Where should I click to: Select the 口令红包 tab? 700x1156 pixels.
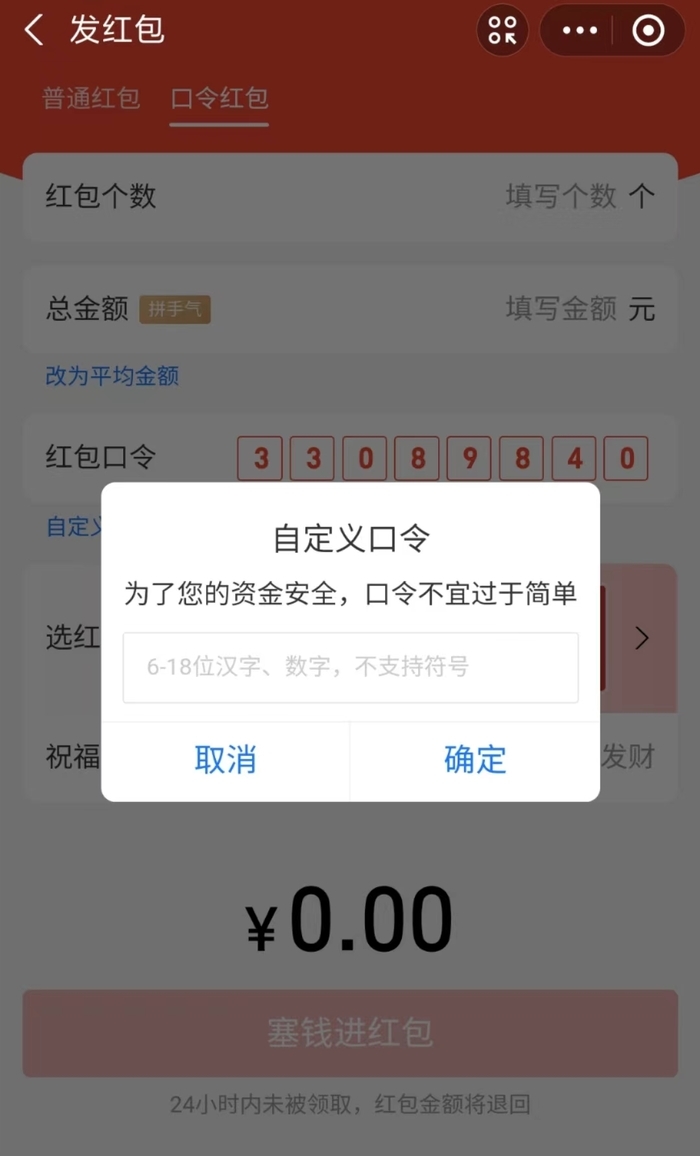point(219,99)
